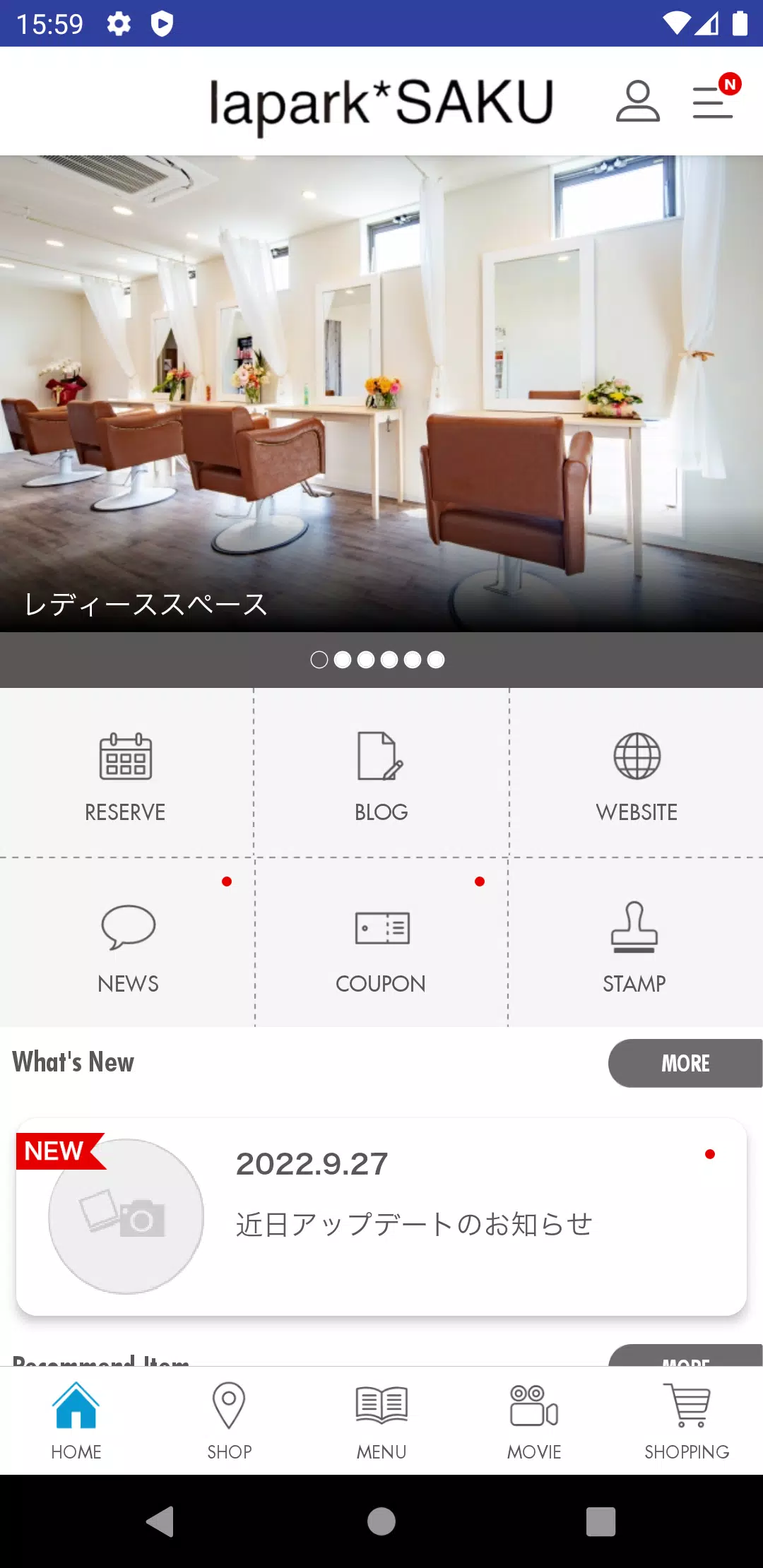Image resolution: width=763 pixels, height=1568 pixels.
Task: Jump to the last carousel dot
Action: click(x=437, y=659)
